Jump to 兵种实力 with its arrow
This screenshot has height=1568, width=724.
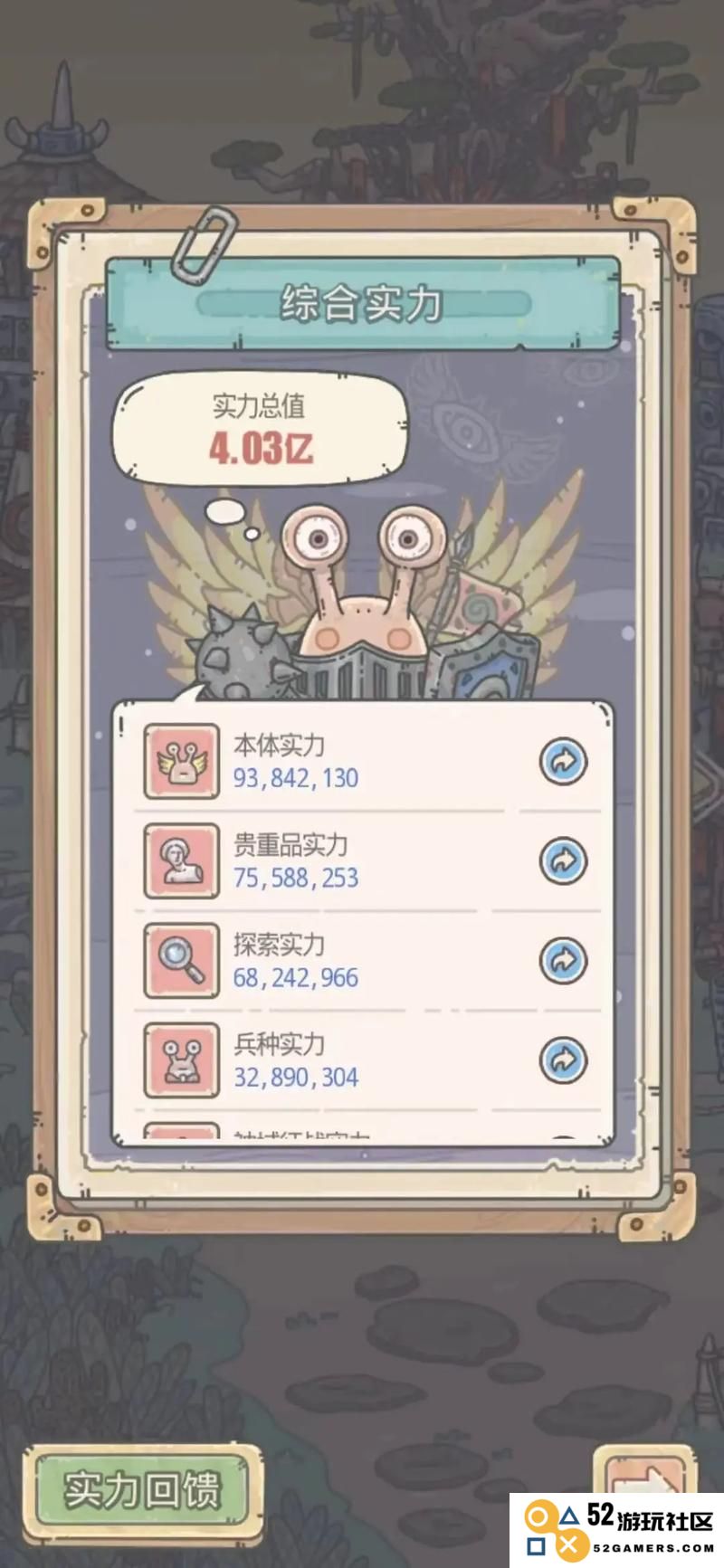(563, 1060)
